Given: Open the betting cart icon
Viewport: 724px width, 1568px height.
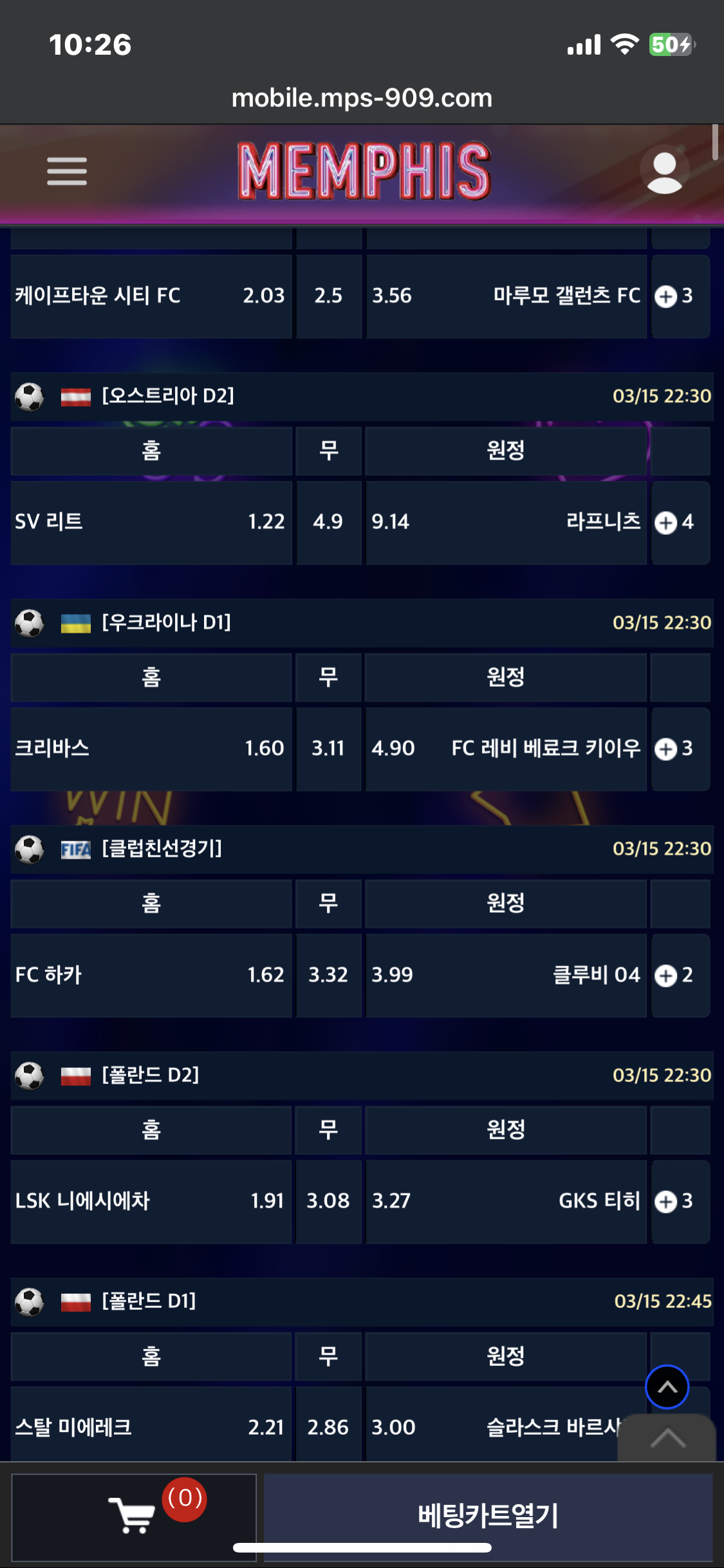Looking at the screenshot, I should (134, 1515).
